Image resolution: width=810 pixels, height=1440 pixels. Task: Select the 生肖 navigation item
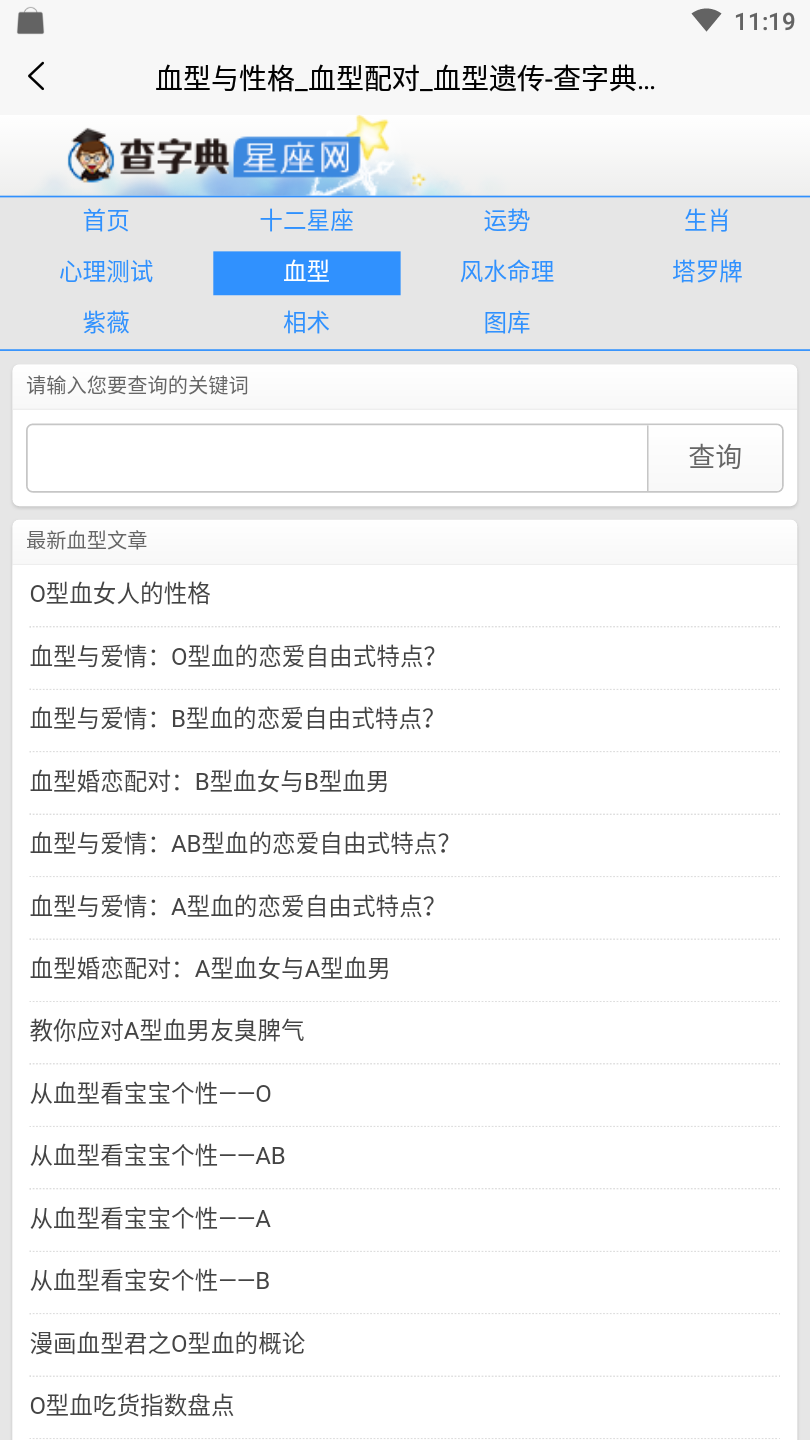[706, 221]
